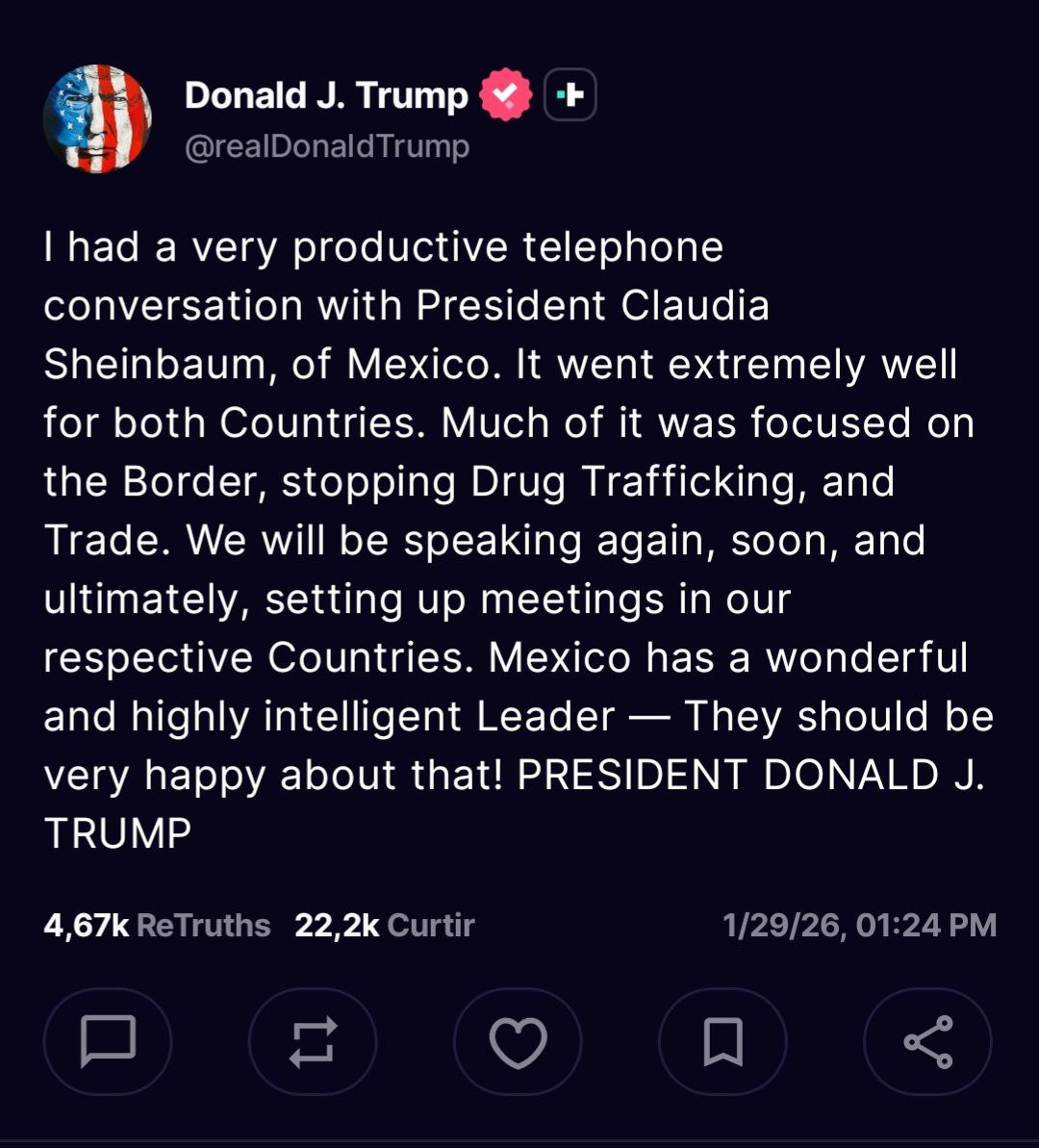Share this post
Viewport: 1039px width, 1148px height.
(x=927, y=1041)
